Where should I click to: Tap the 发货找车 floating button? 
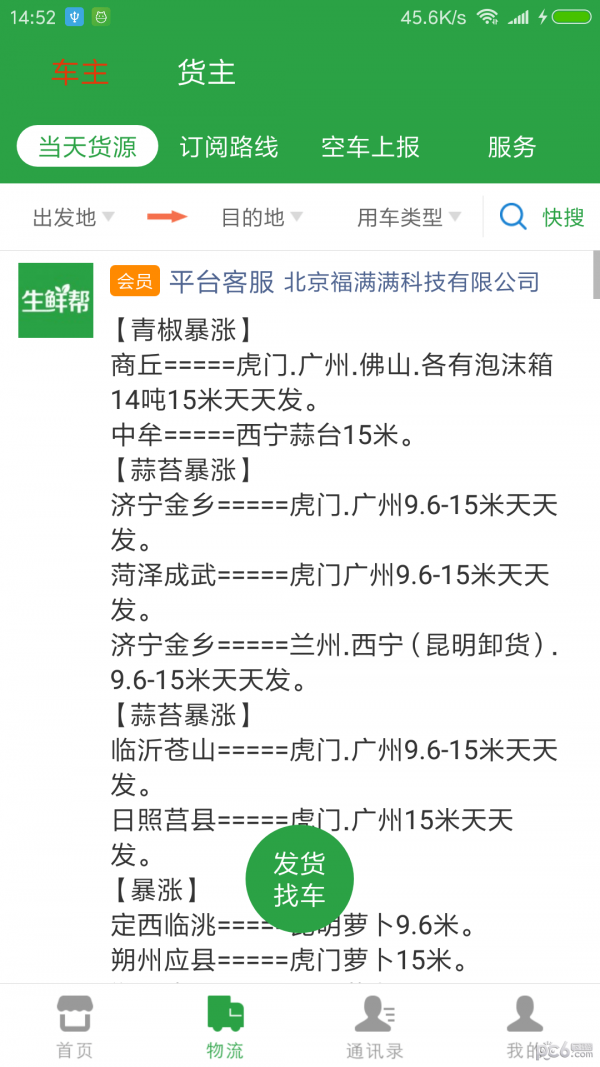coord(299,878)
